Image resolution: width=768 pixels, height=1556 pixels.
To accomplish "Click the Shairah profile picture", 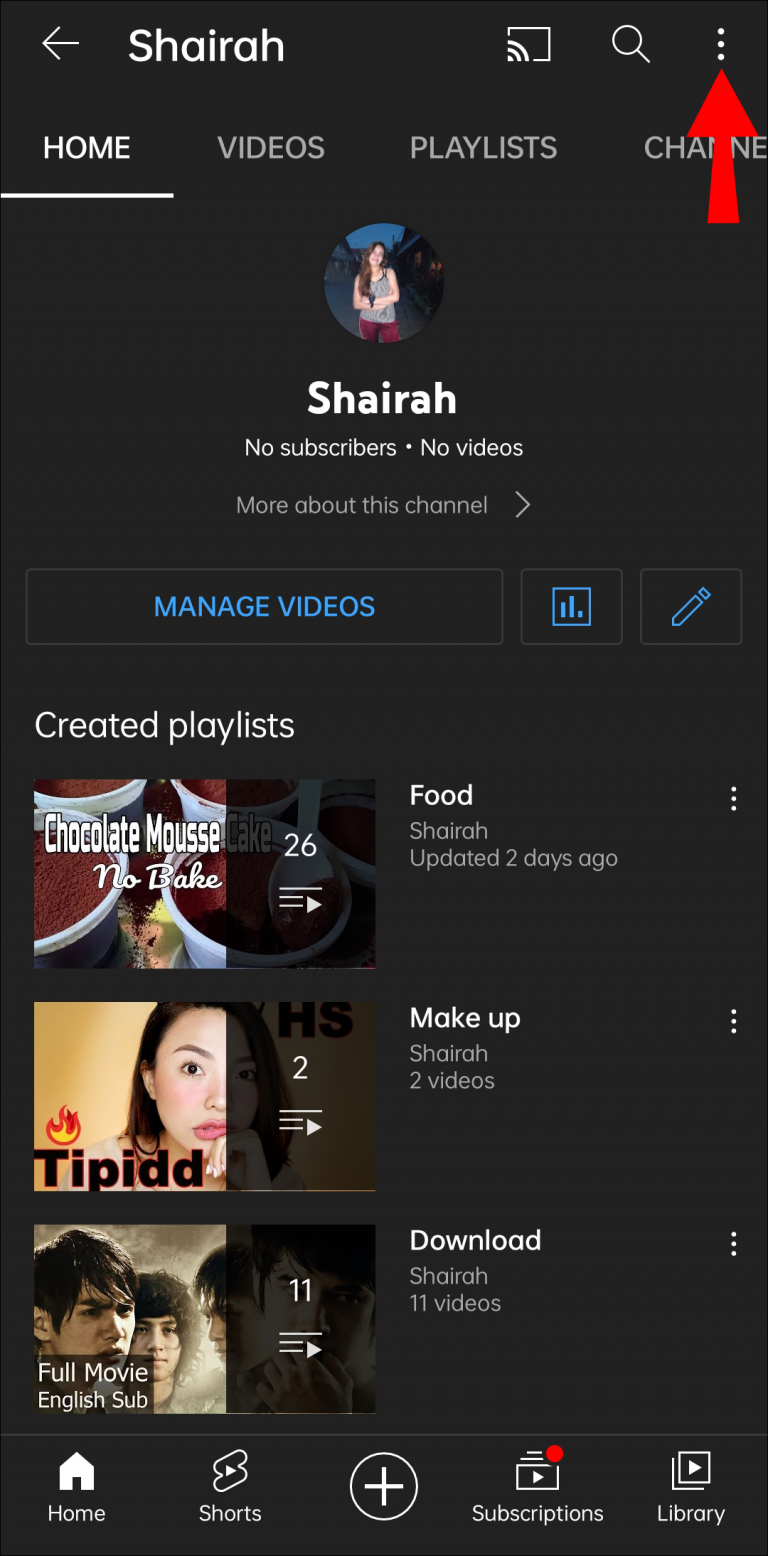I will pyautogui.click(x=383, y=283).
